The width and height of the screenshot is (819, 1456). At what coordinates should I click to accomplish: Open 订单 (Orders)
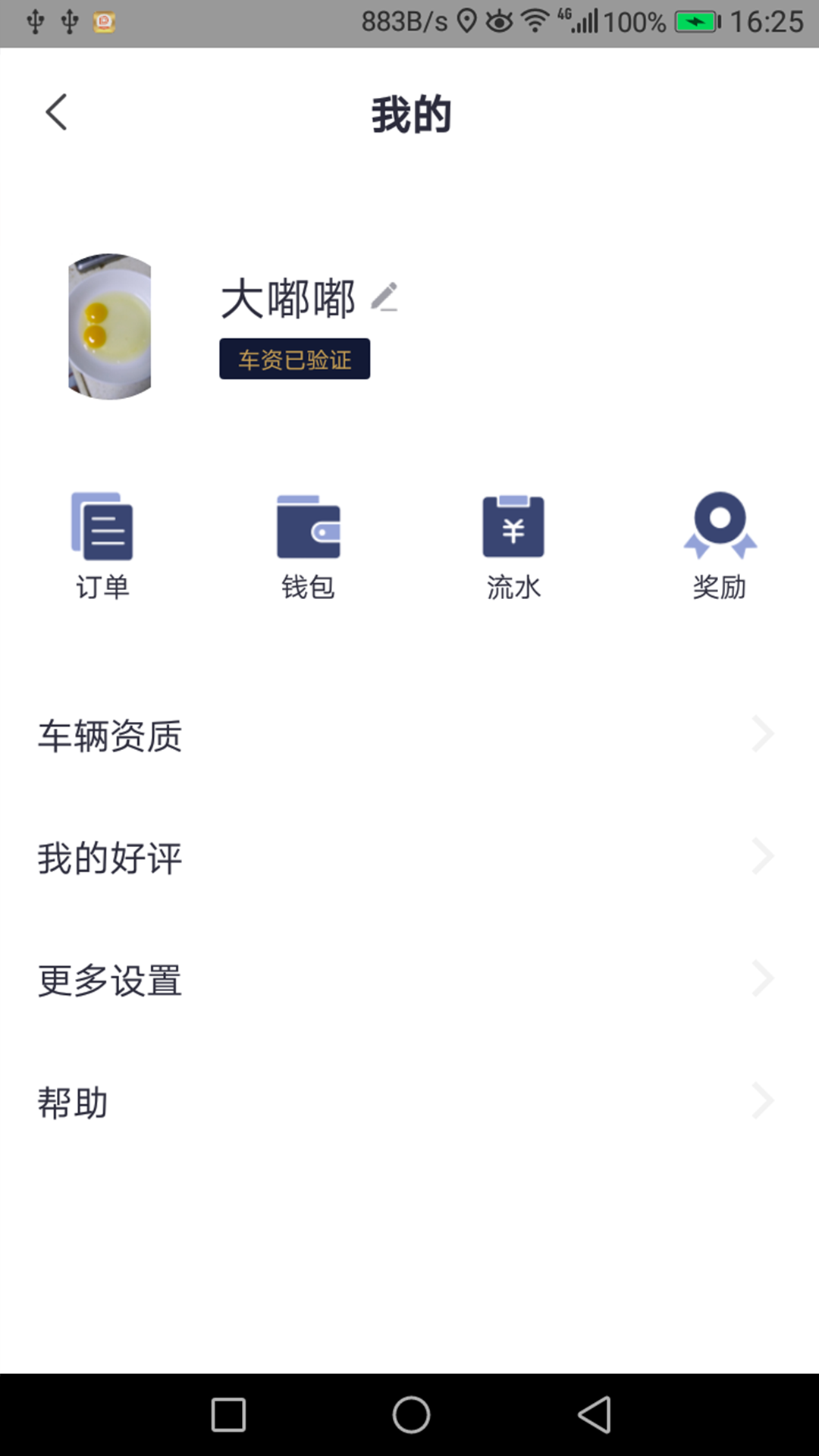click(x=102, y=545)
